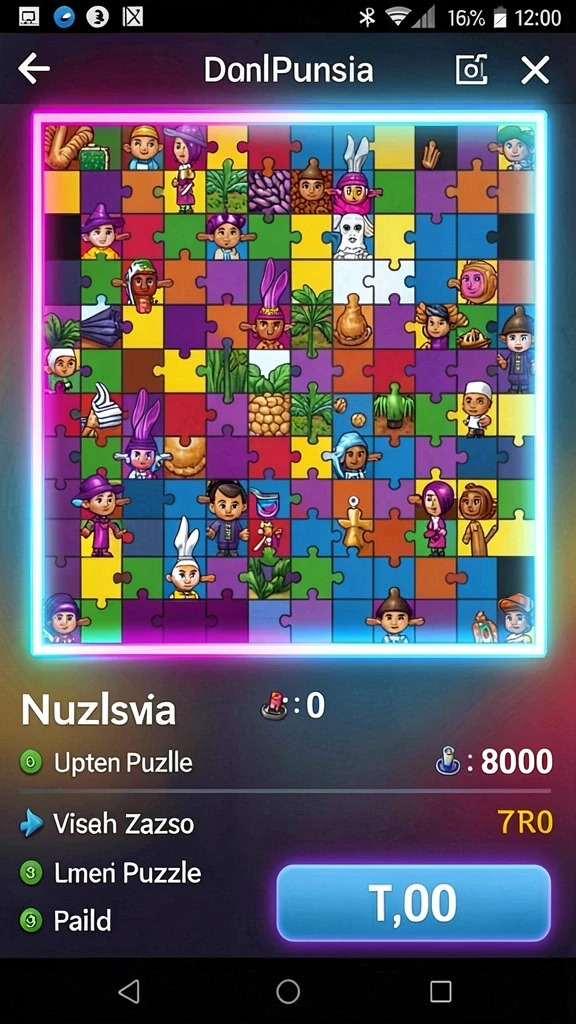Image resolution: width=576 pixels, height=1024 pixels.
Task: Choose the Paild option
Action: point(65,920)
